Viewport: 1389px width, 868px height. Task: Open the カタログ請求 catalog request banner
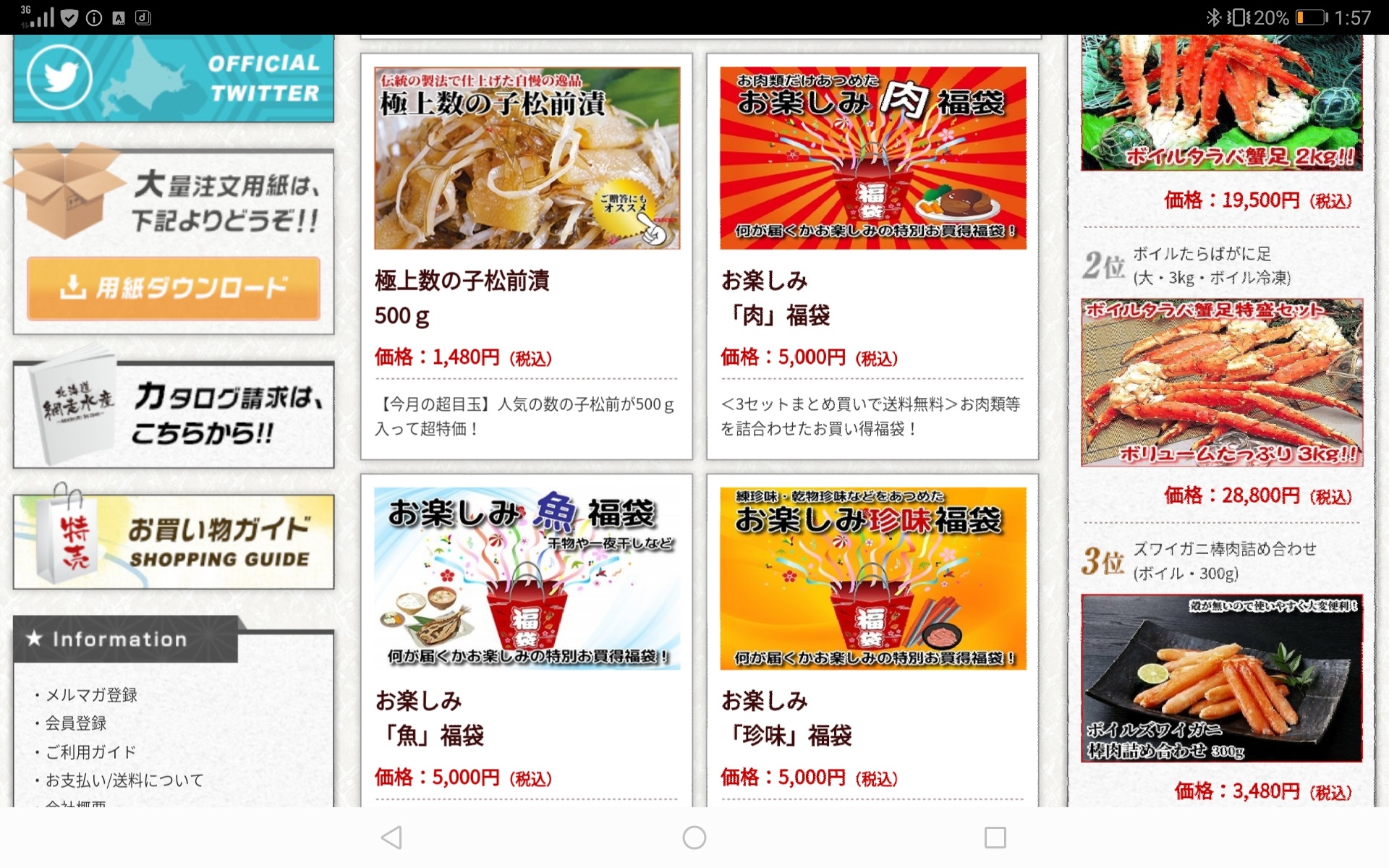tap(174, 415)
